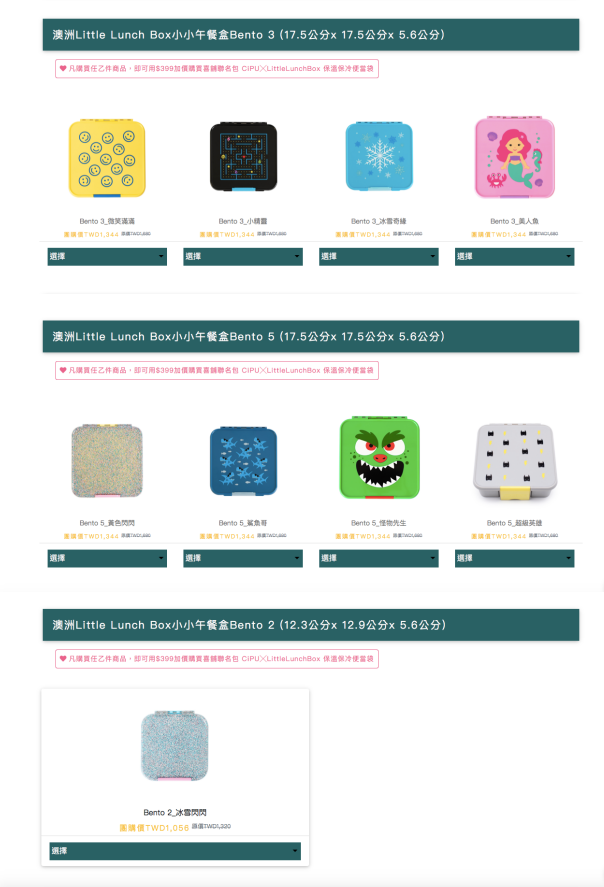Open the 選擇 dropdown for Bento 3_小精靈
The image size is (604, 887).
click(x=242, y=257)
